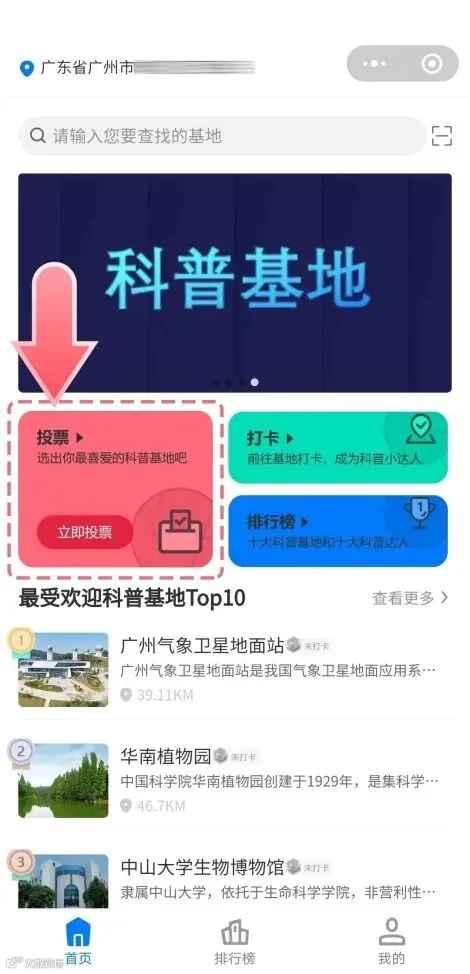Image resolution: width=470 pixels, height=974 pixels.
Task: Switch to the 我的 tab
Action: point(391,942)
